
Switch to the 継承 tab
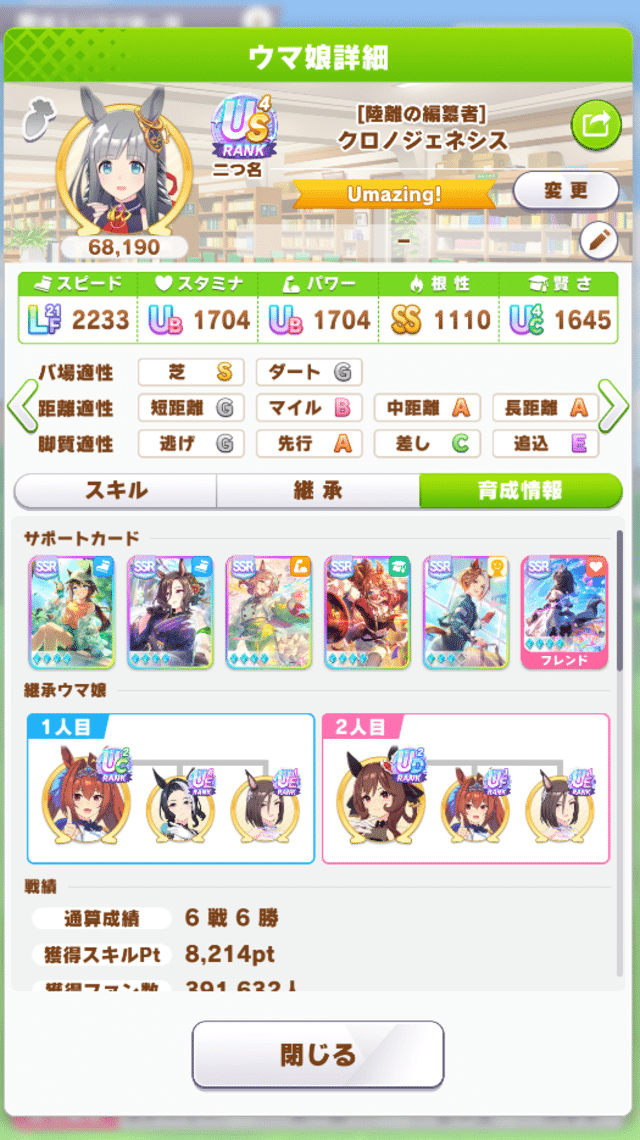pyautogui.click(x=317, y=491)
